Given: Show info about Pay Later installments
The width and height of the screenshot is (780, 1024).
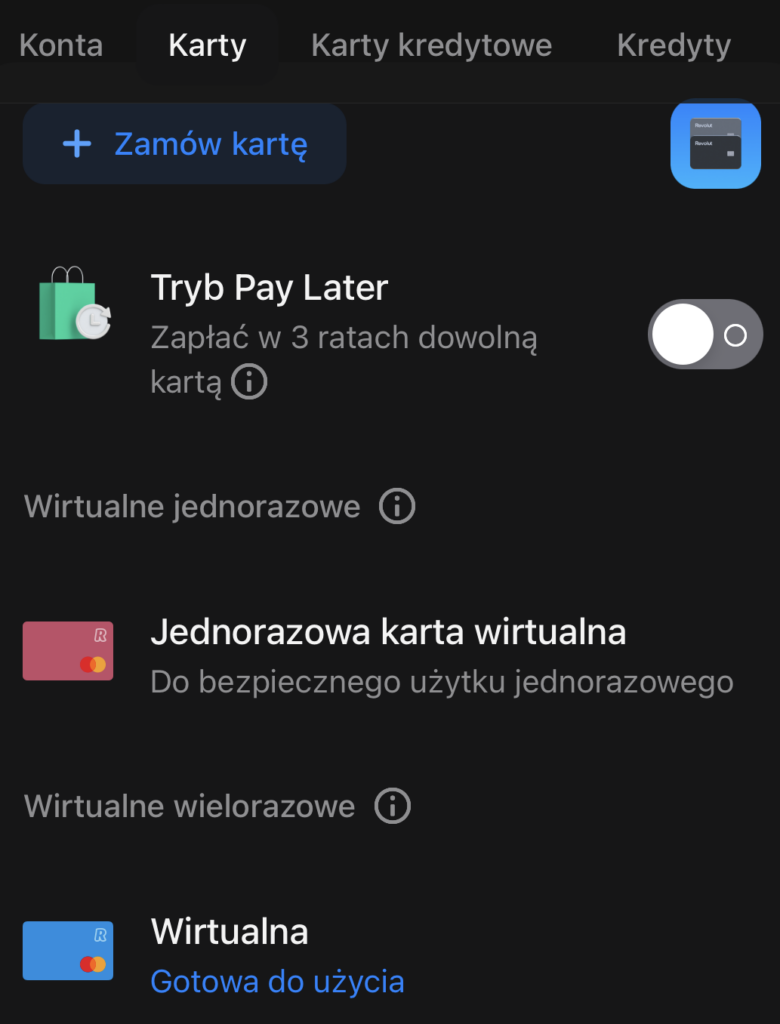Looking at the screenshot, I should coord(249,381).
